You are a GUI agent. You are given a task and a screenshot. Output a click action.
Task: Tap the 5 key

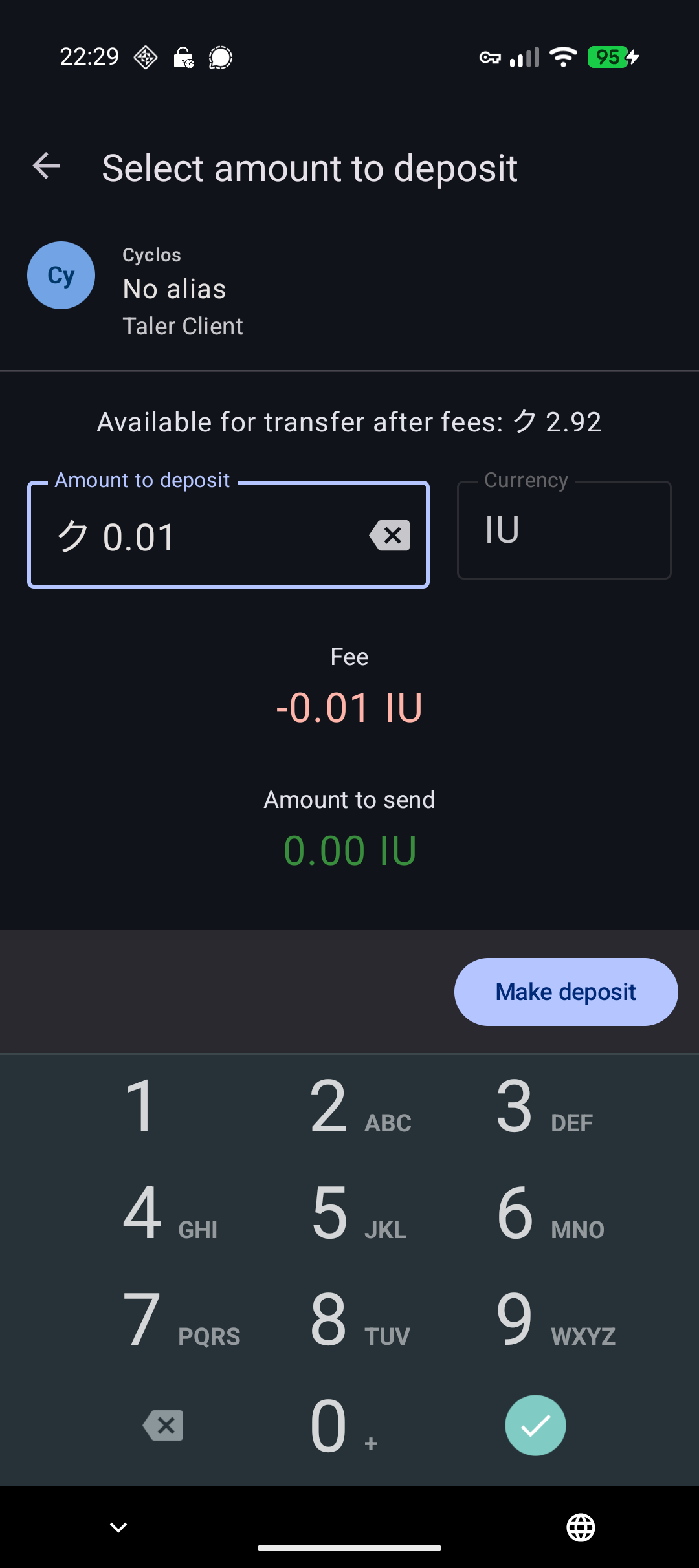coord(349,1214)
